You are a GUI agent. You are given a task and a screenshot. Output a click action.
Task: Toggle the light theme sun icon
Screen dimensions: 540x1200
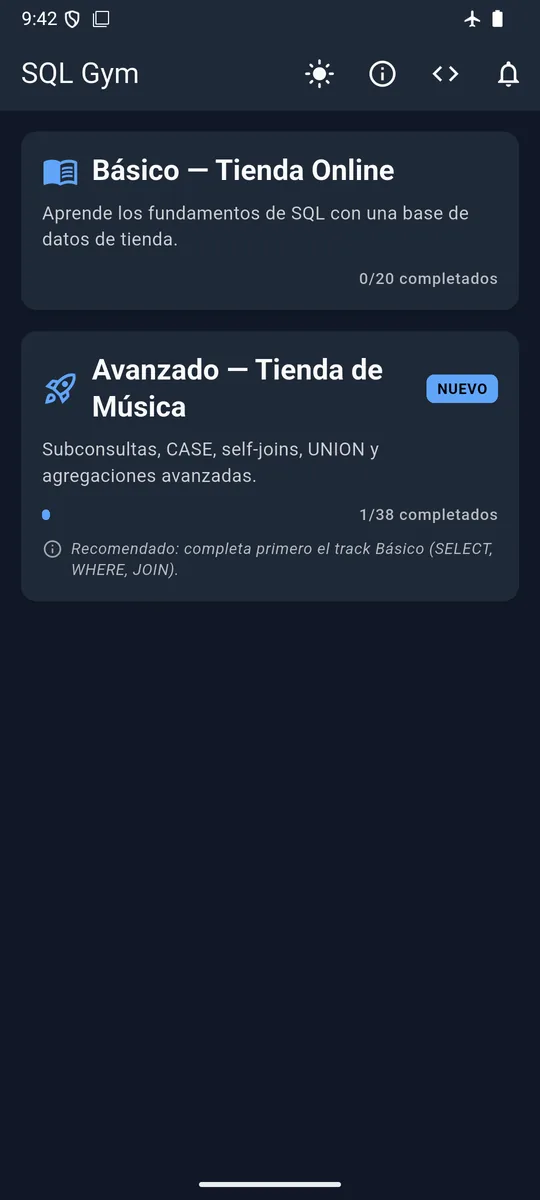(319, 74)
